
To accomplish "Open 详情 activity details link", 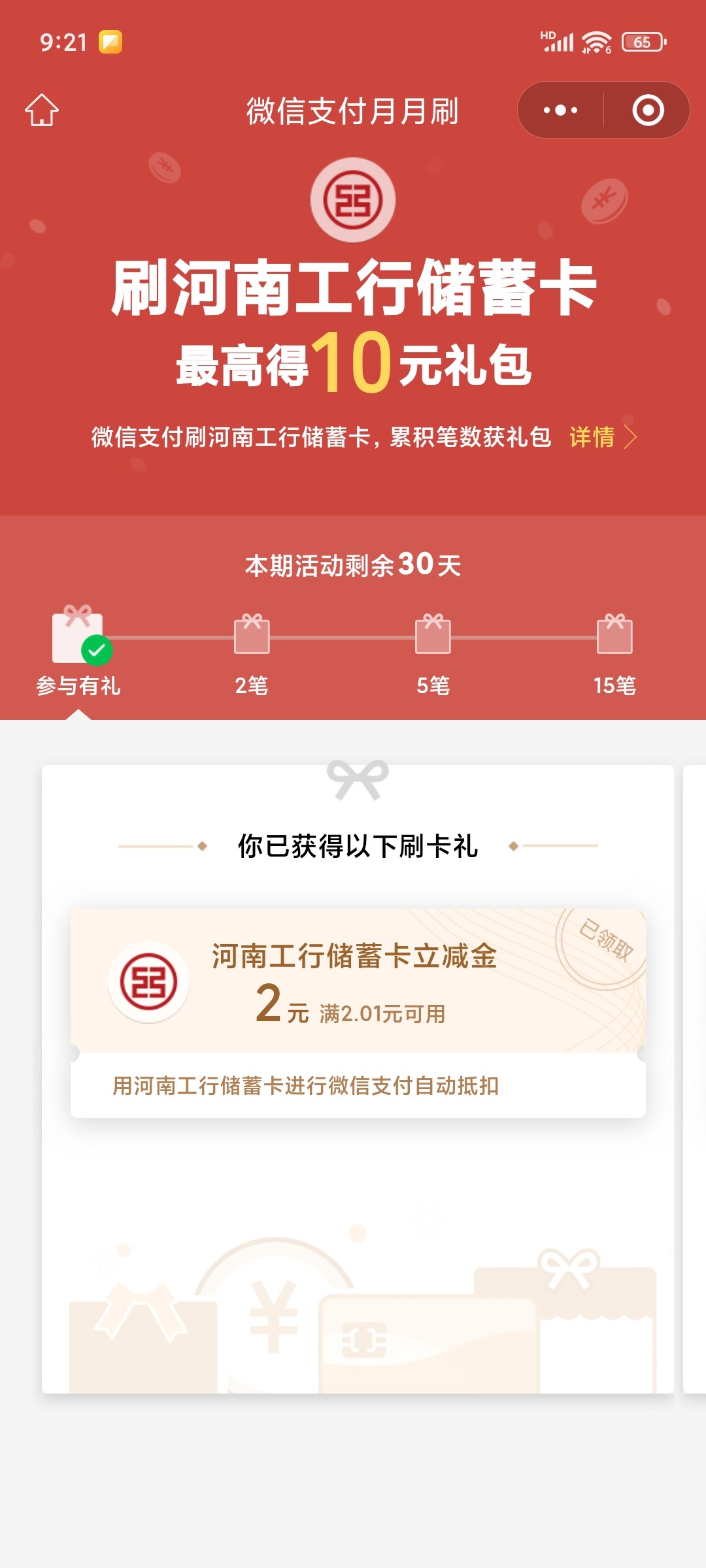I will (603, 437).
